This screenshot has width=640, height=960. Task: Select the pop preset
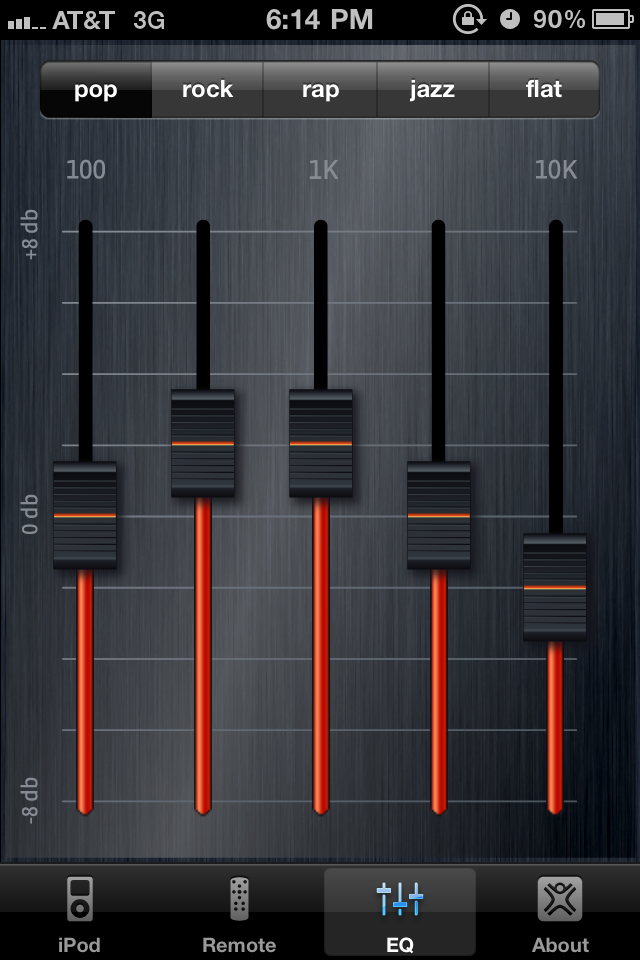coord(96,90)
